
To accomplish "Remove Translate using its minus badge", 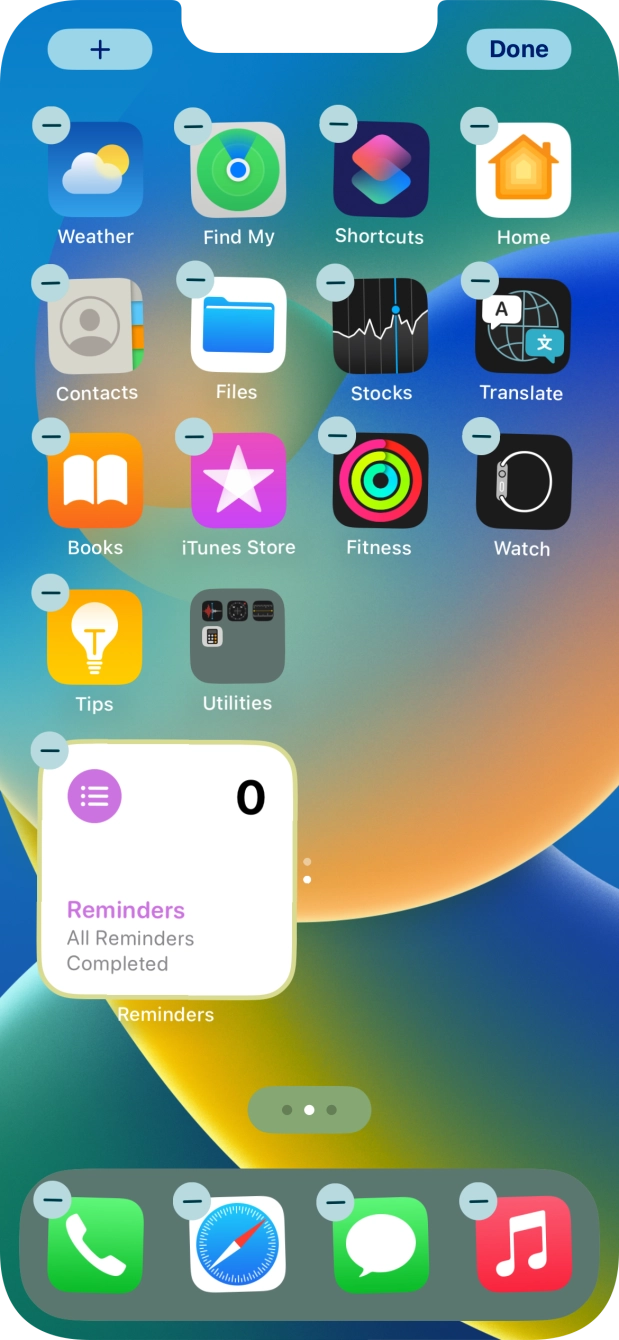I will point(479,281).
